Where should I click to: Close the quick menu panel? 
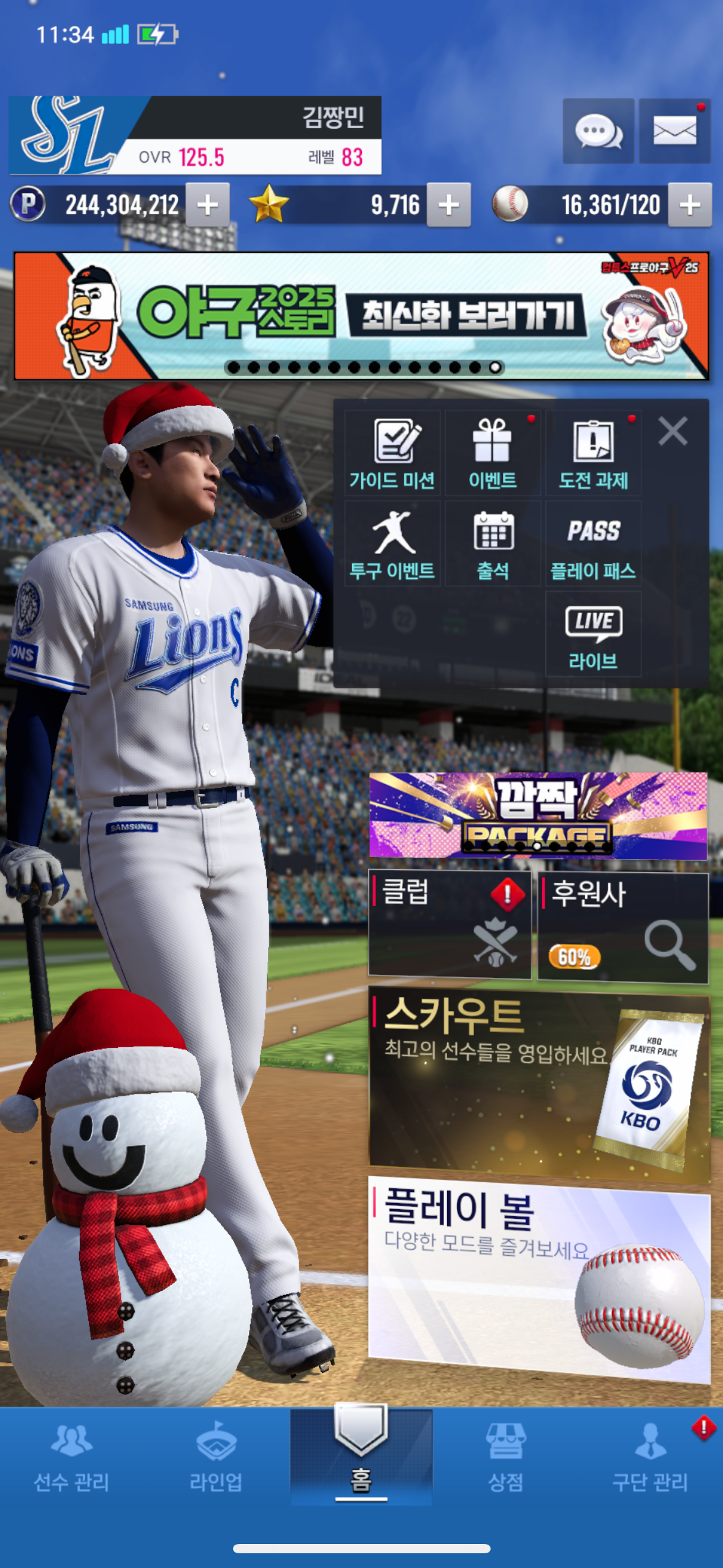(673, 431)
